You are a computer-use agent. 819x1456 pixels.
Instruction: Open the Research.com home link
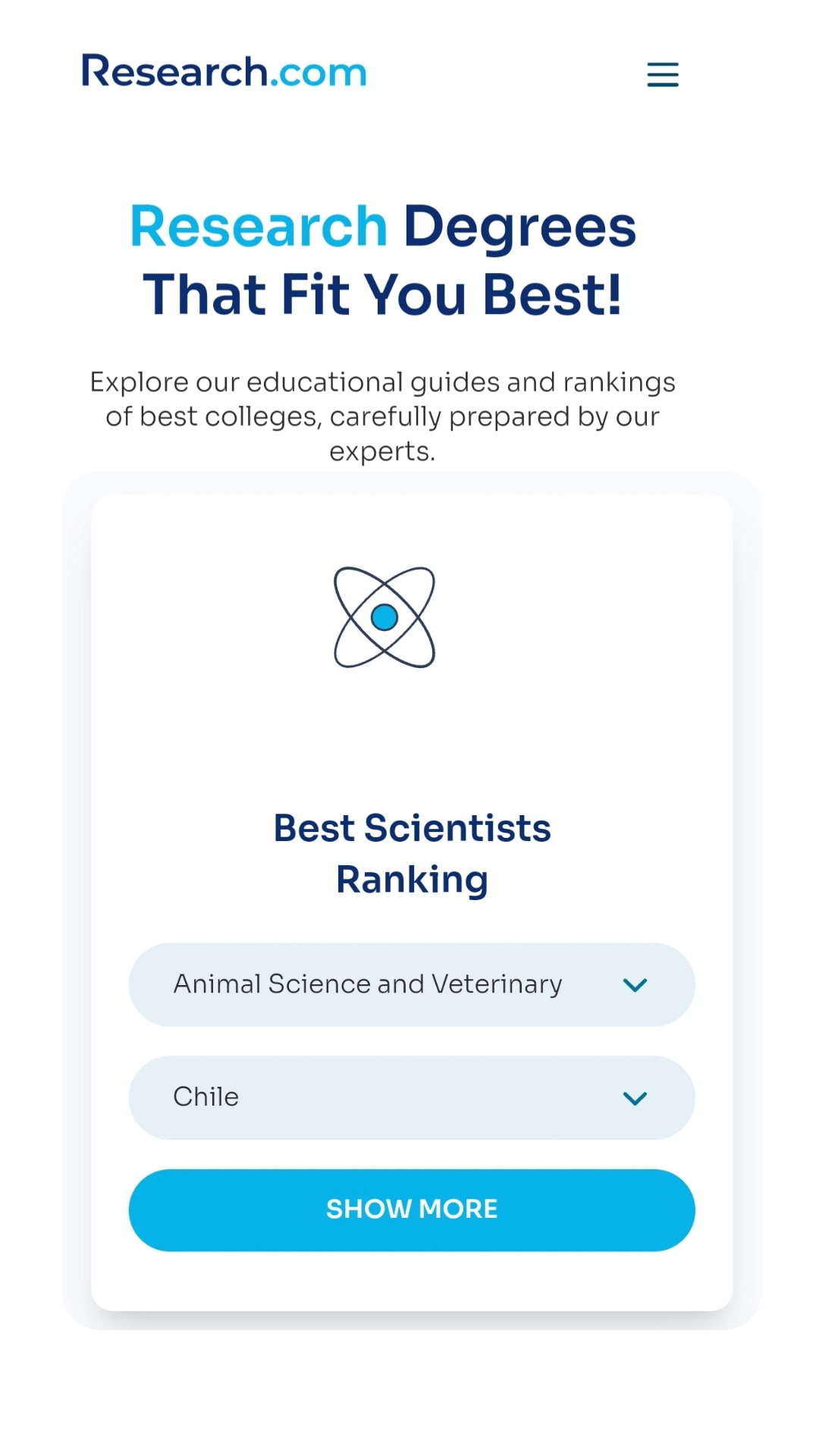click(x=224, y=71)
